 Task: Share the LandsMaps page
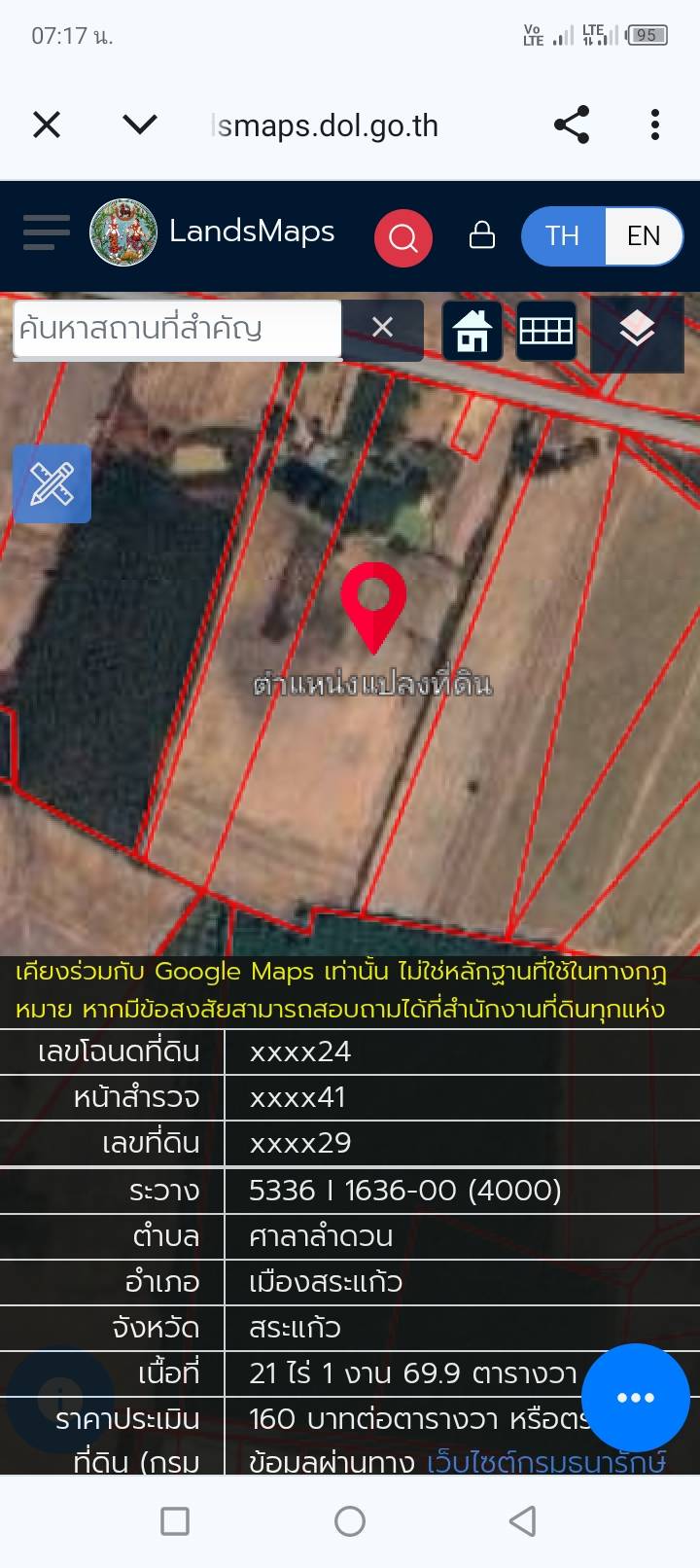[571, 125]
